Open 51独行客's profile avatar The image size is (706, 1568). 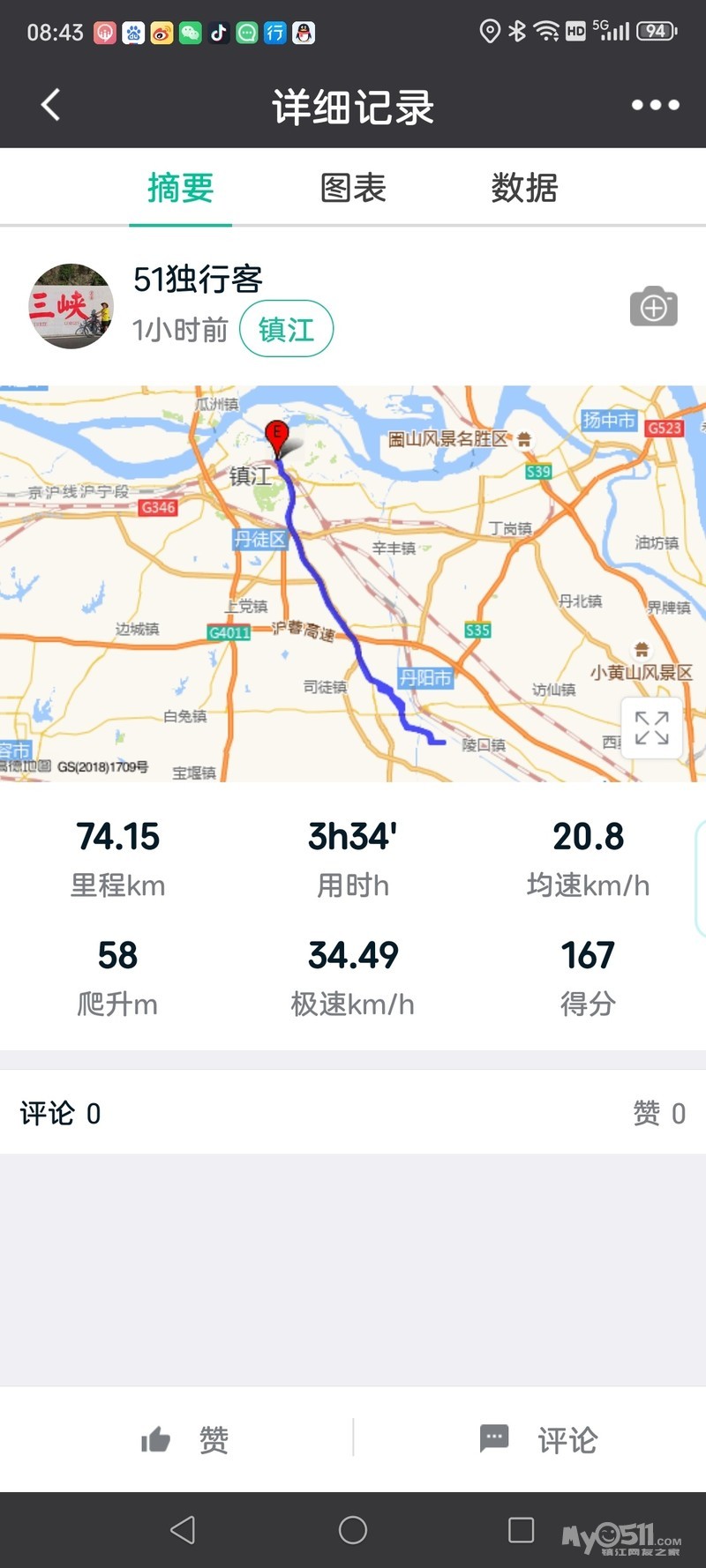[71, 306]
